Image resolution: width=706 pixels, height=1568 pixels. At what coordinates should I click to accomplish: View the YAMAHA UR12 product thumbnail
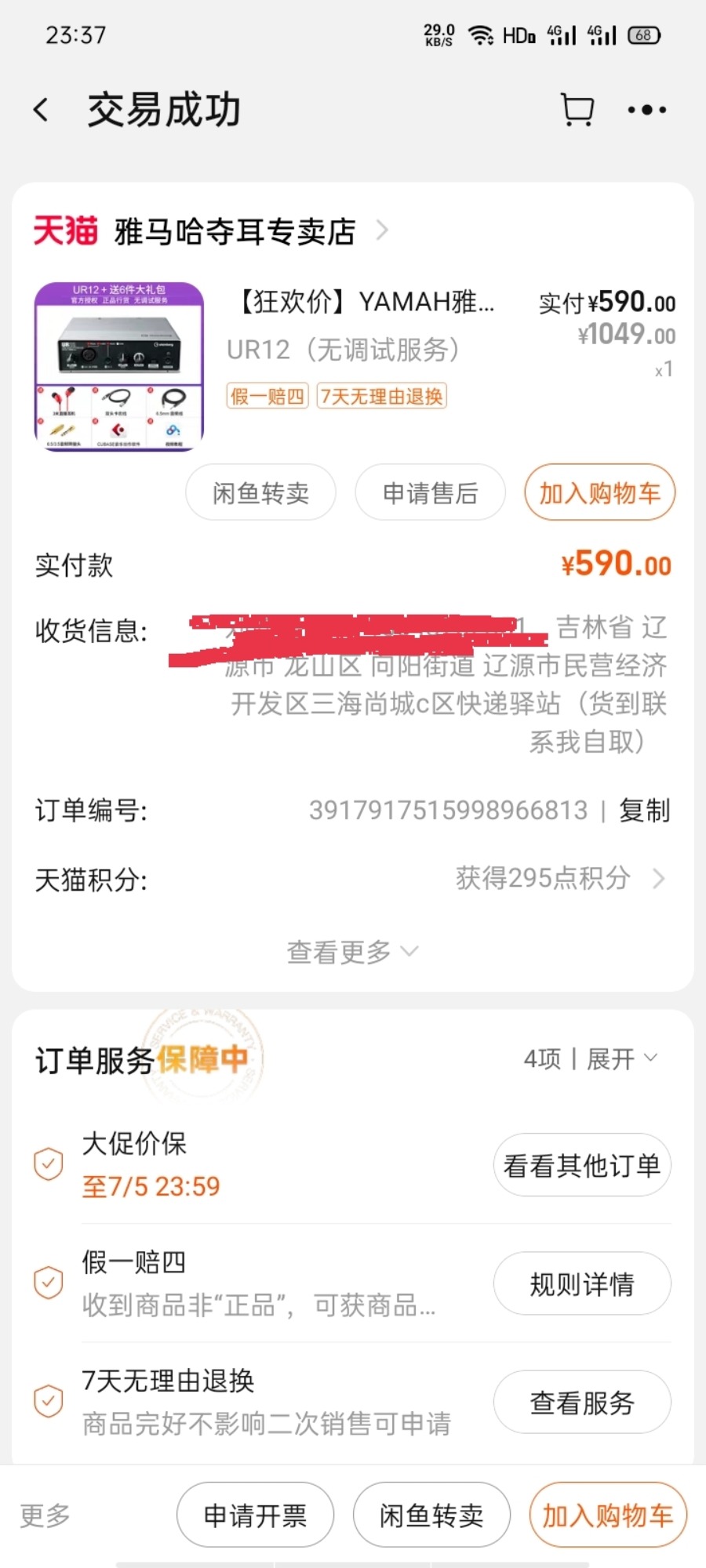119,366
